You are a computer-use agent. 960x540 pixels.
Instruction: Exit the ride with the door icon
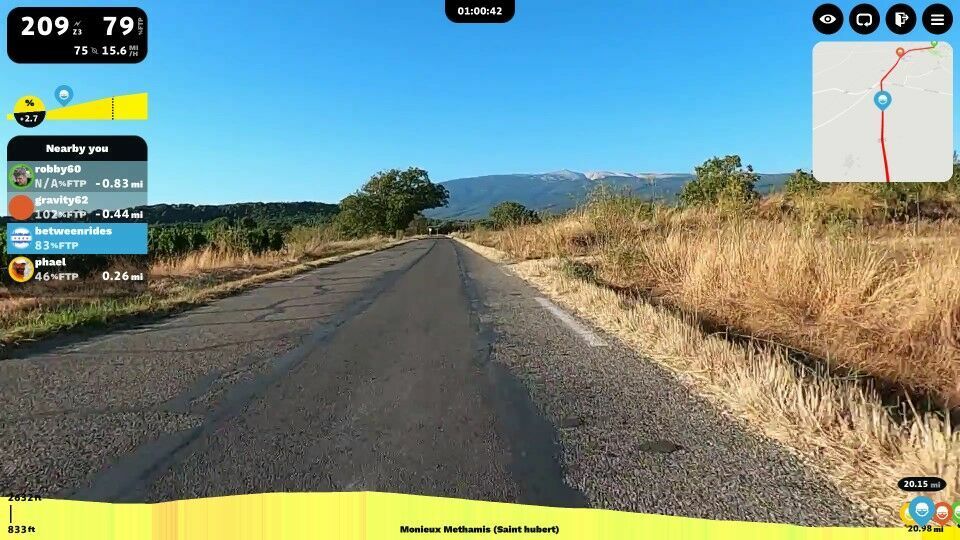900,19
